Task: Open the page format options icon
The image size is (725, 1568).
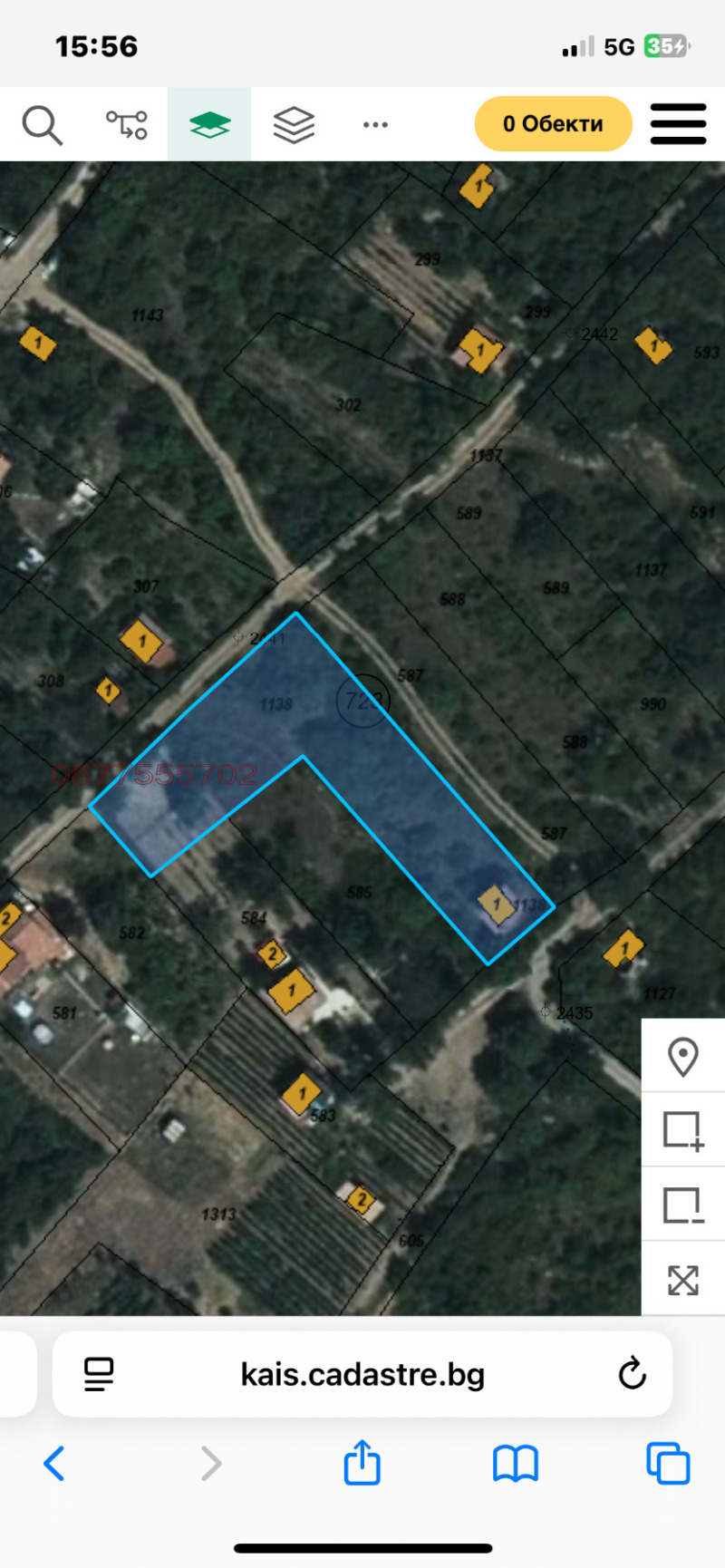Action: (x=99, y=1374)
